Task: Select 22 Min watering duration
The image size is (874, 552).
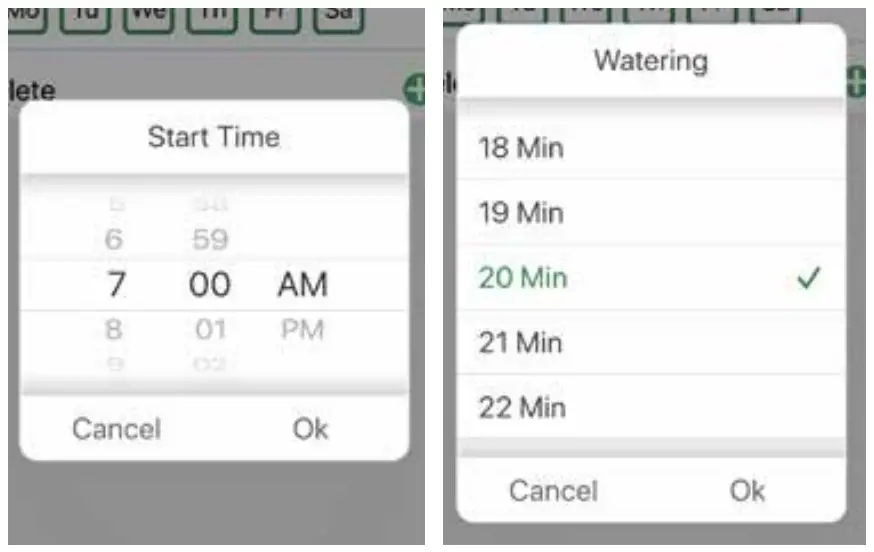Action: [650, 408]
